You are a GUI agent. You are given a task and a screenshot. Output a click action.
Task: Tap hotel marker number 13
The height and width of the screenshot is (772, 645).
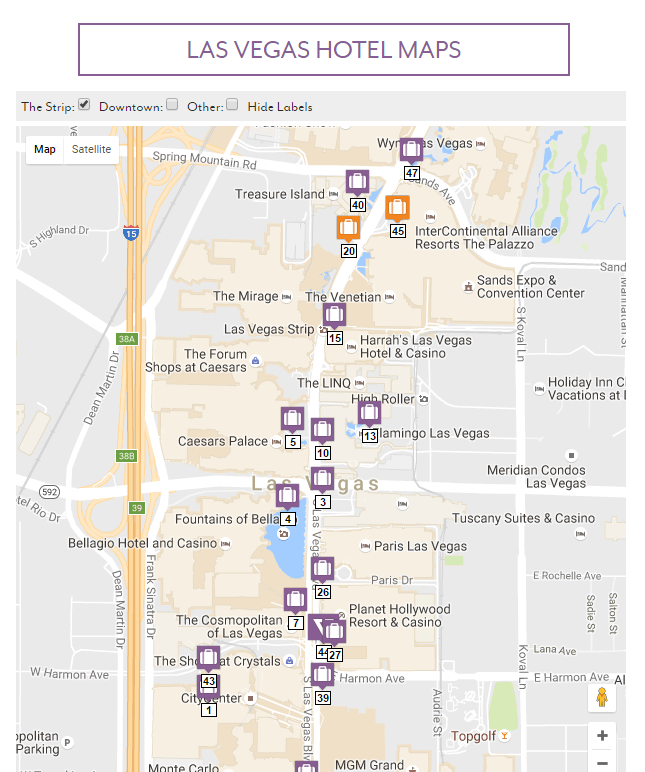tap(369, 414)
